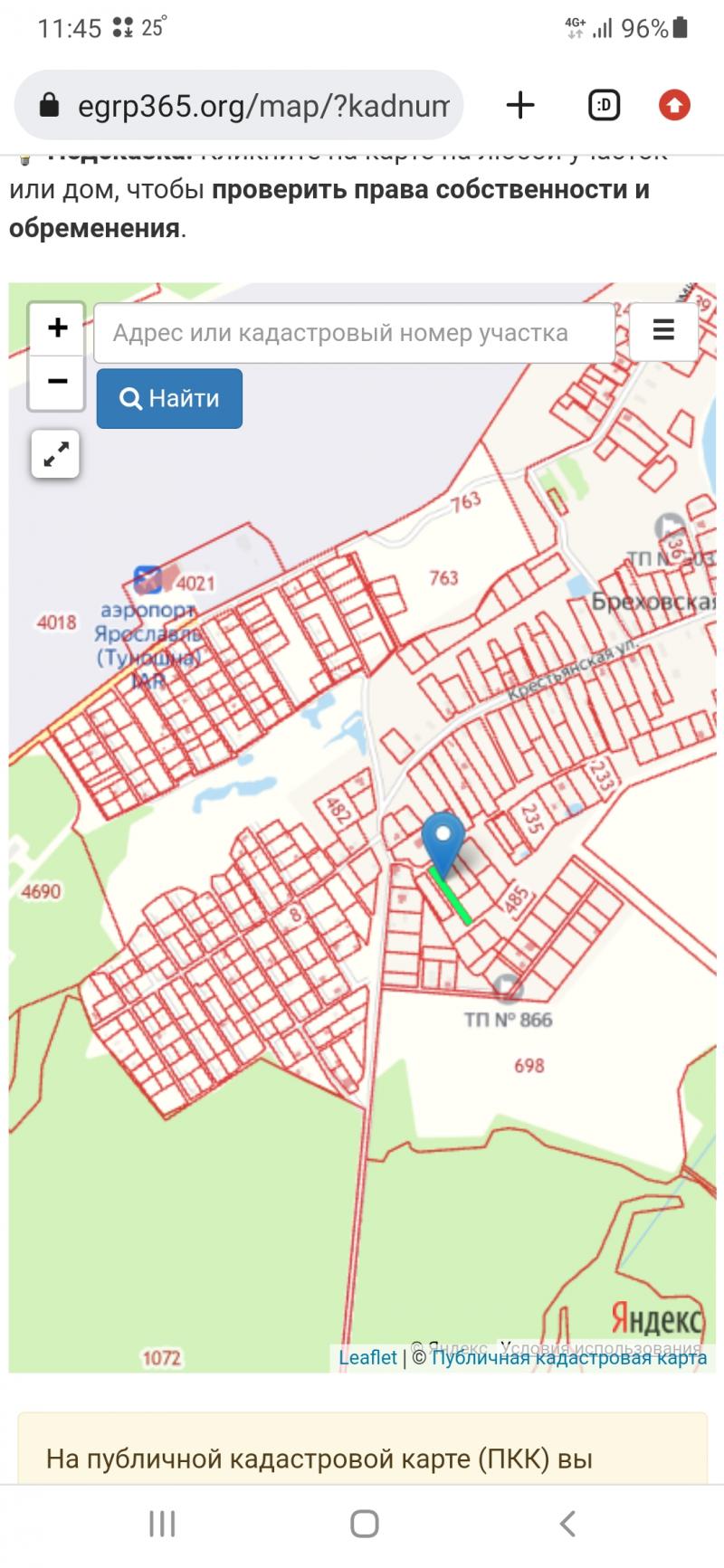This screenshot has width=724, height=1568.
Task: Go back using the system navigation bar
Action: [567, 1525]
